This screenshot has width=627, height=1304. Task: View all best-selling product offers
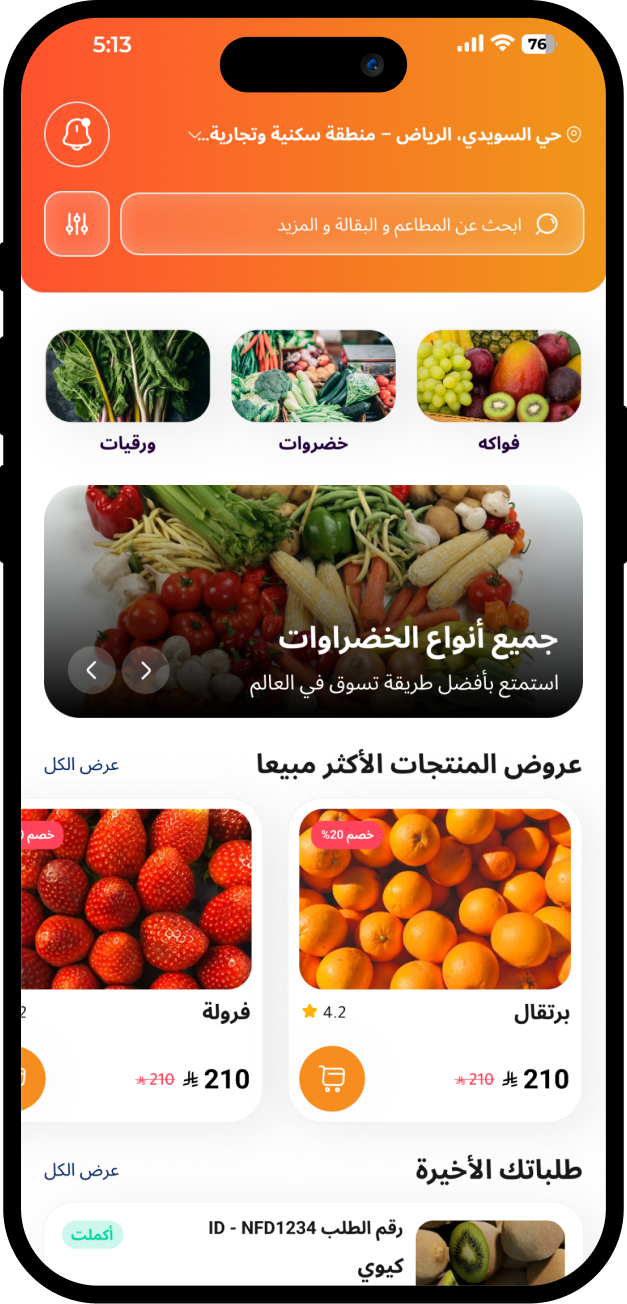81,765
